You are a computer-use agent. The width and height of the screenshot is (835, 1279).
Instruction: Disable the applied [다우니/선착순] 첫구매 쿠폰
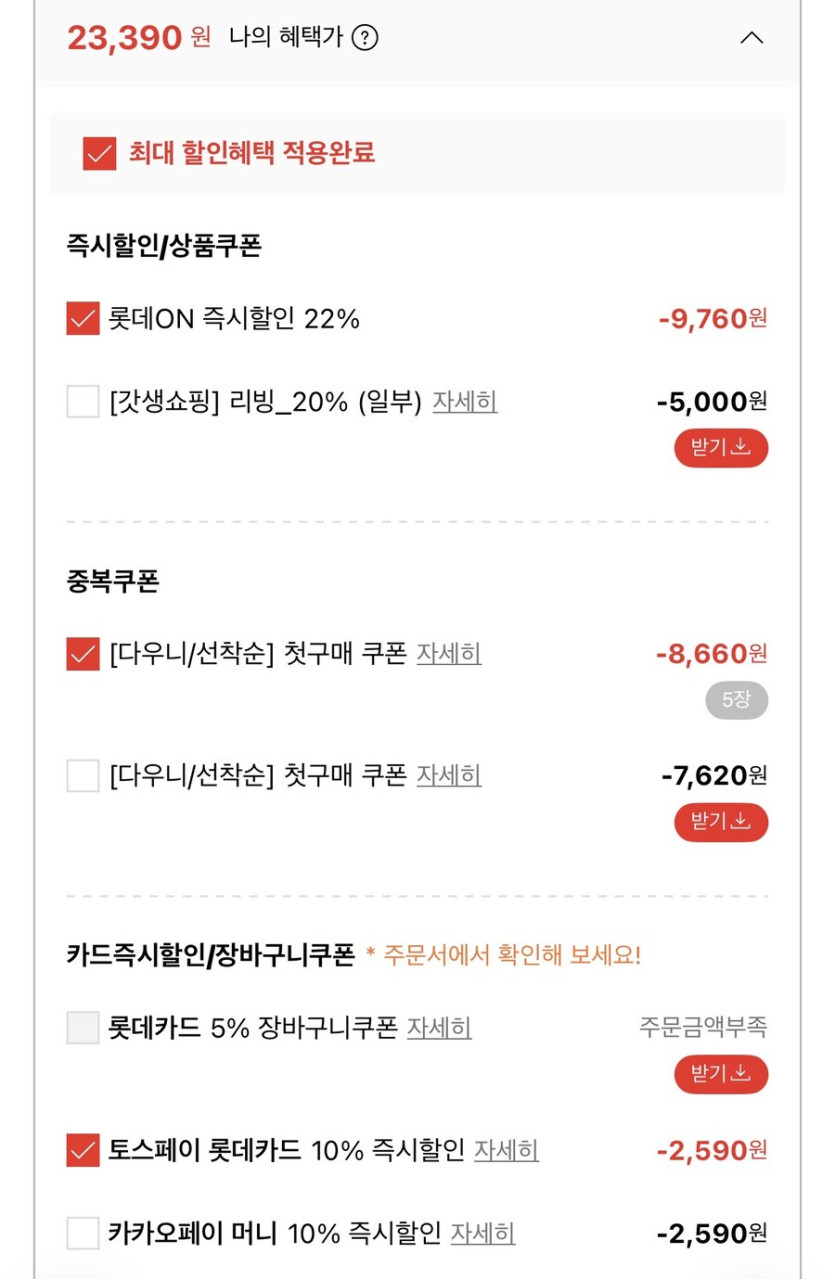pyautogui.click(x=81, y=654)
